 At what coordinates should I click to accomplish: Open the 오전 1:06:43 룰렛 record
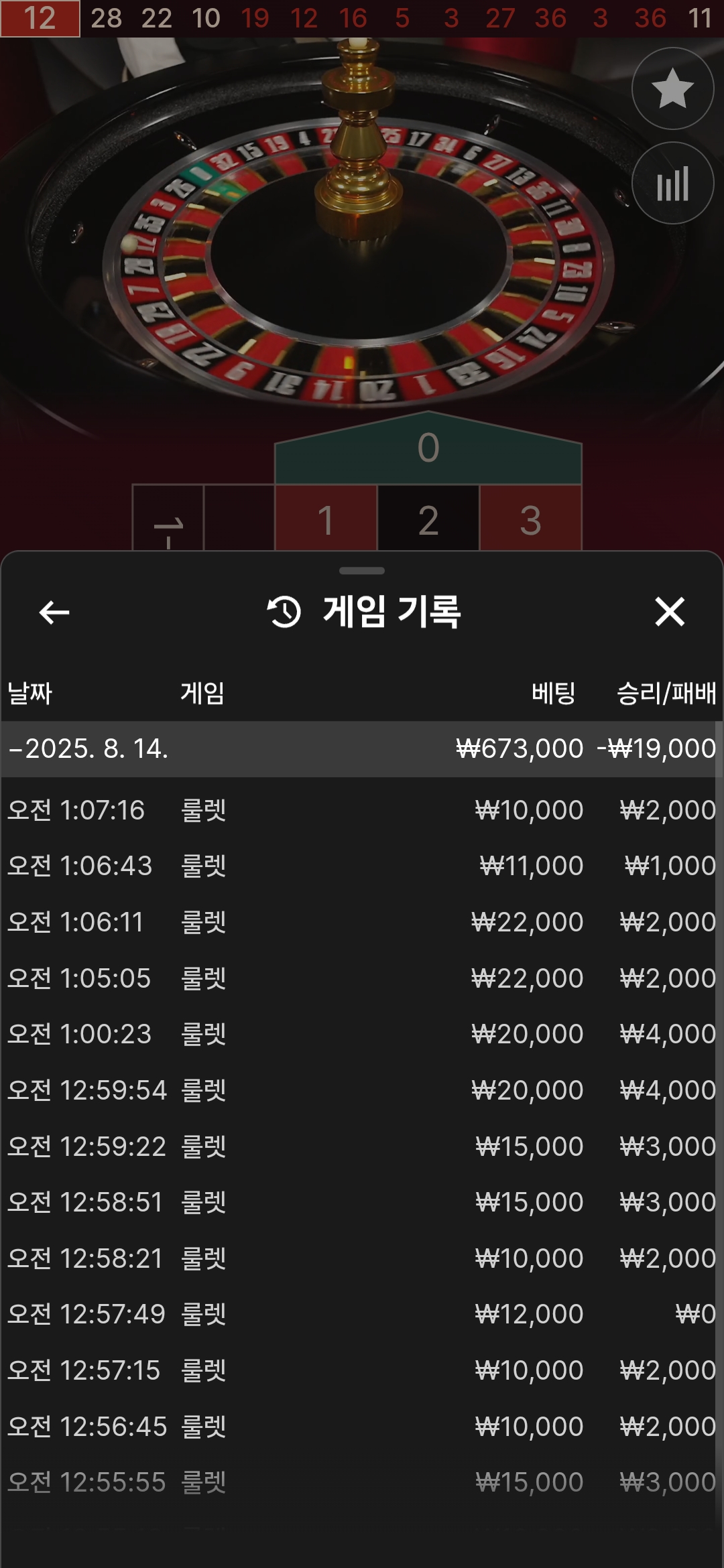click(x=362, y=866)
